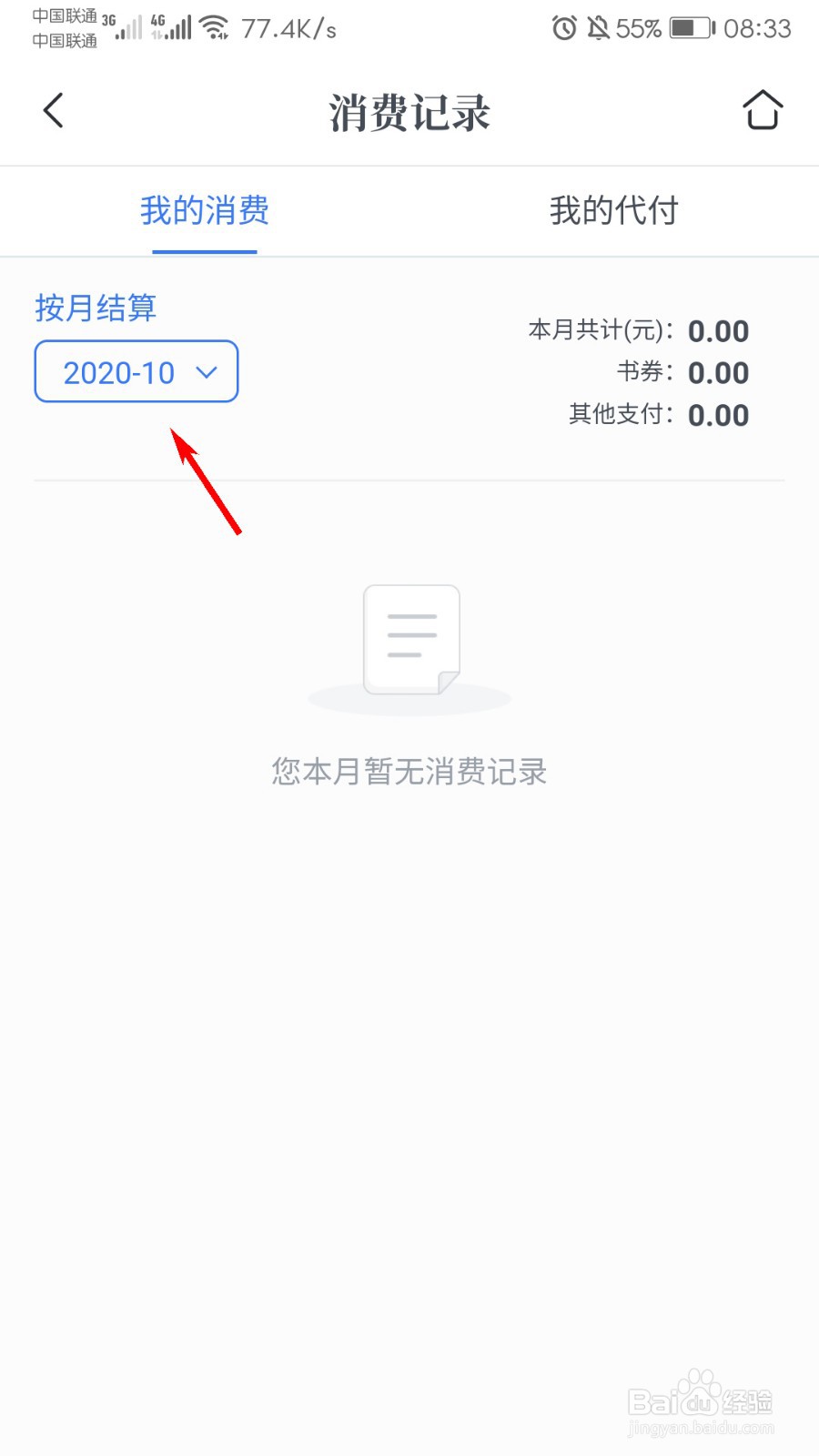Tap the back arrow icon

[x=52, y=109]
